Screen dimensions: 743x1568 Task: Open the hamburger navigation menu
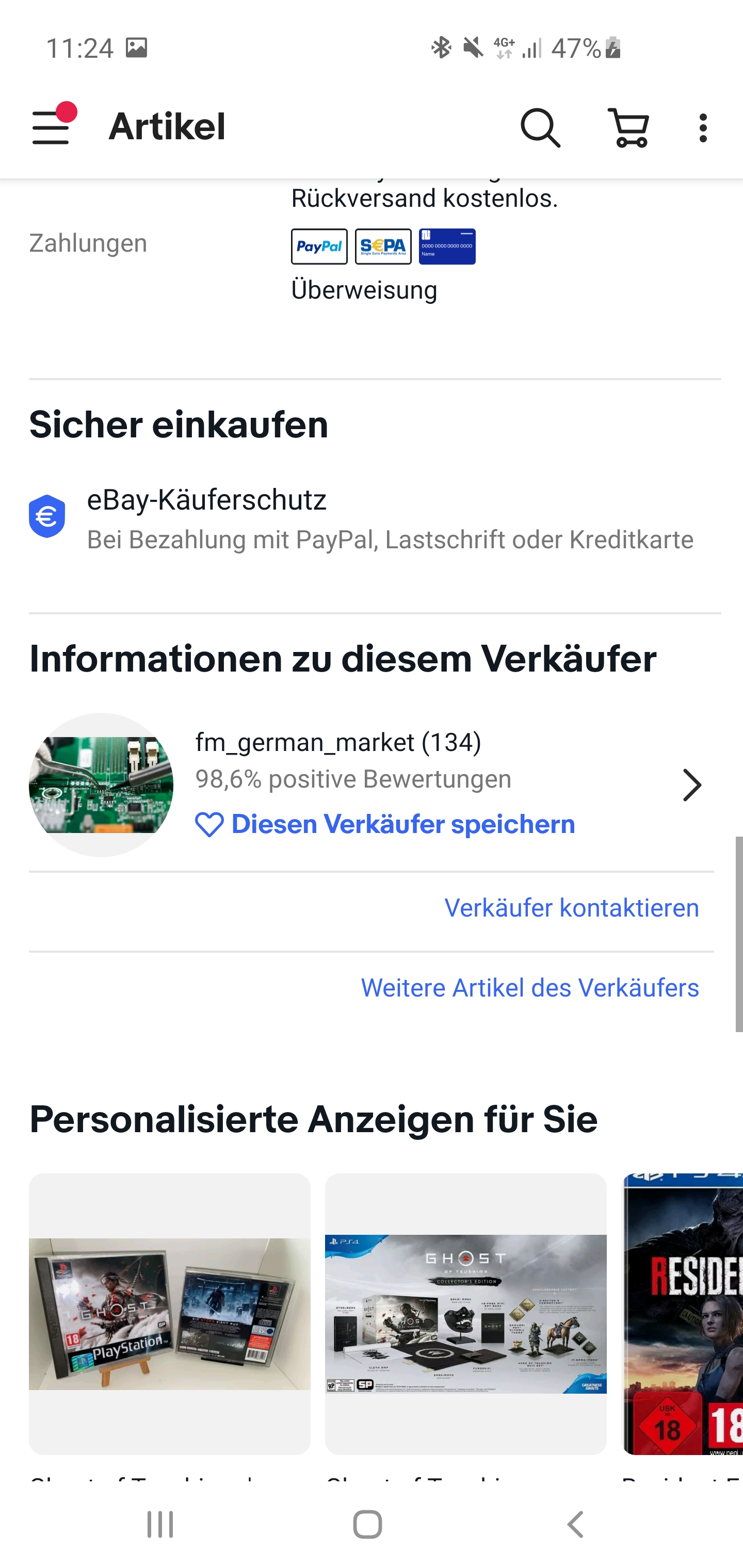pos(51,127)
